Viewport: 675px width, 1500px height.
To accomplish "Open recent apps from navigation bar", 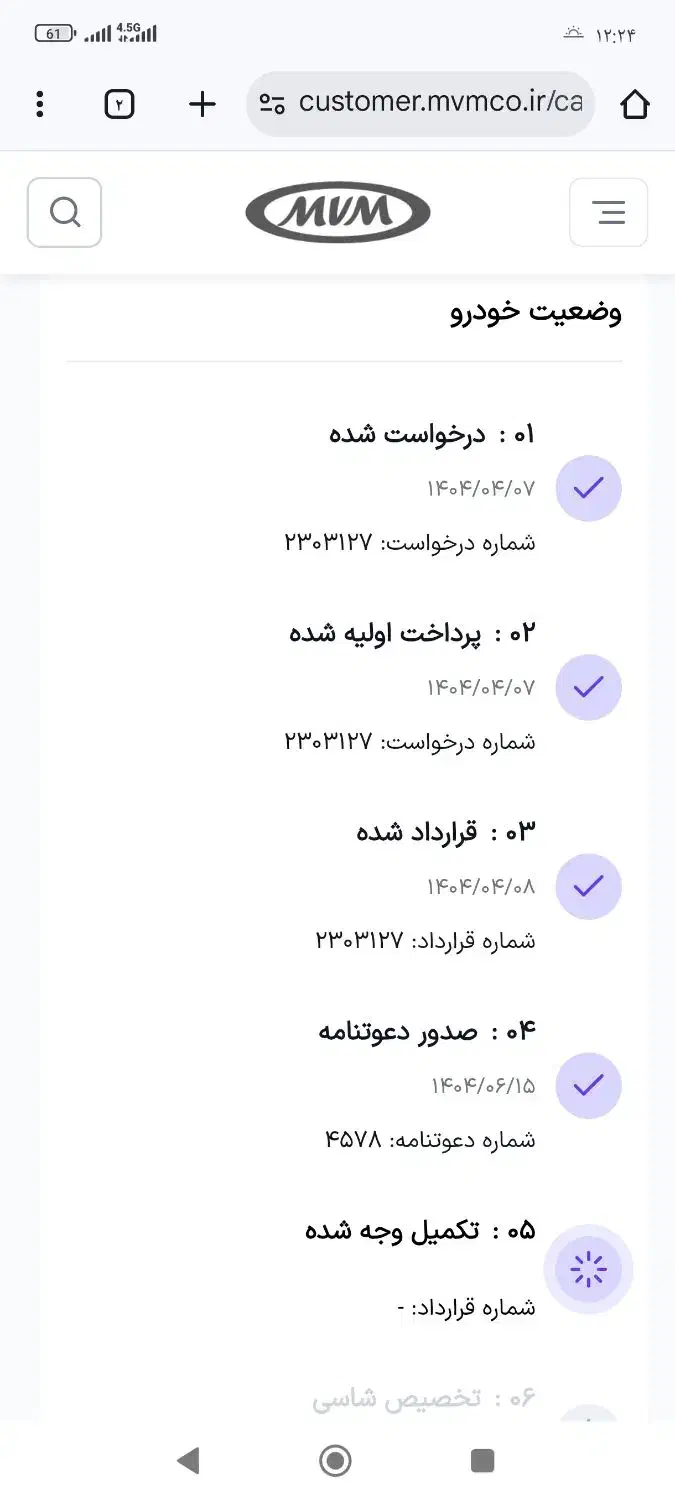I will [482, 1461].
